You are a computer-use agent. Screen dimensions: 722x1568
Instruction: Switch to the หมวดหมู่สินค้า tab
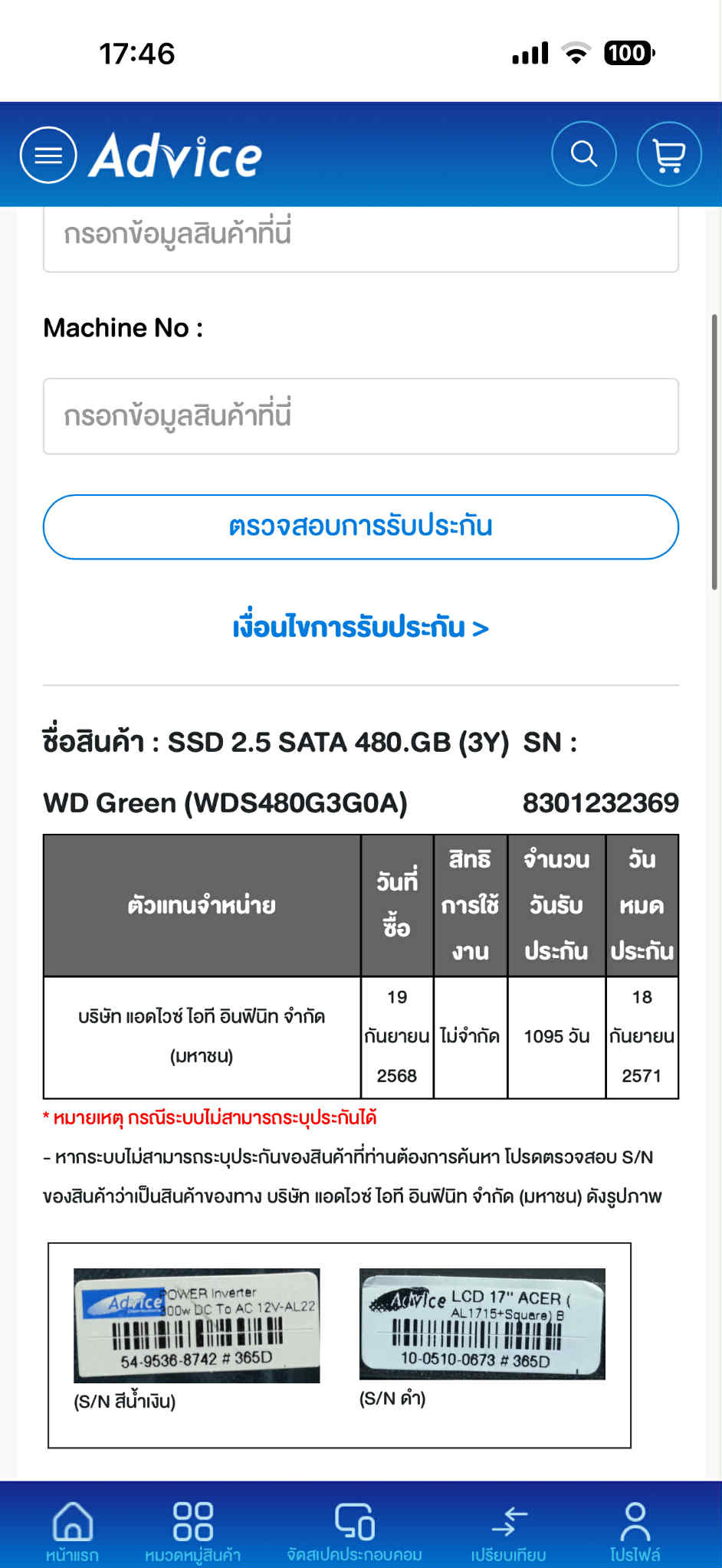click(192, 1530)
